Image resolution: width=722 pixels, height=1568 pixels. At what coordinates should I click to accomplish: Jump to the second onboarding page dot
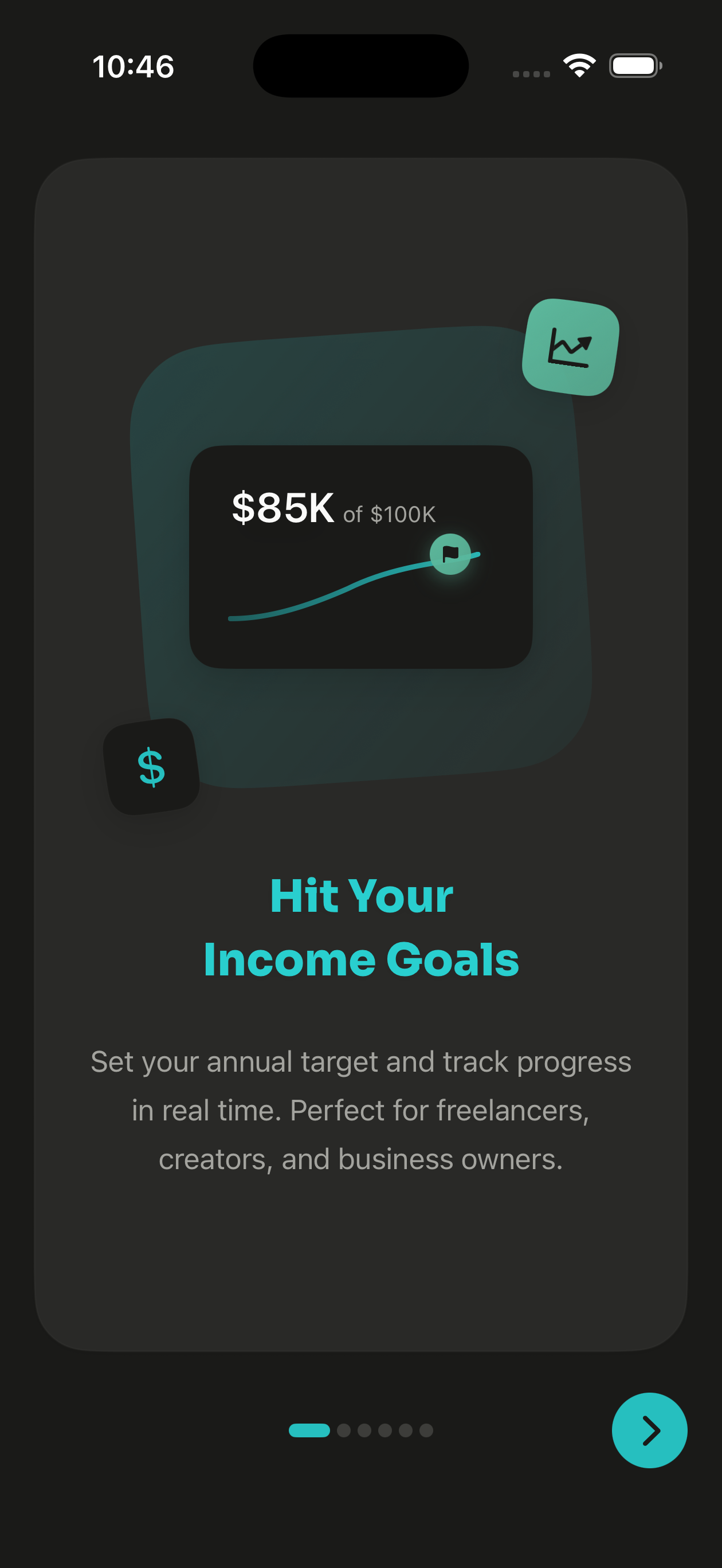tap(344, 1432)
